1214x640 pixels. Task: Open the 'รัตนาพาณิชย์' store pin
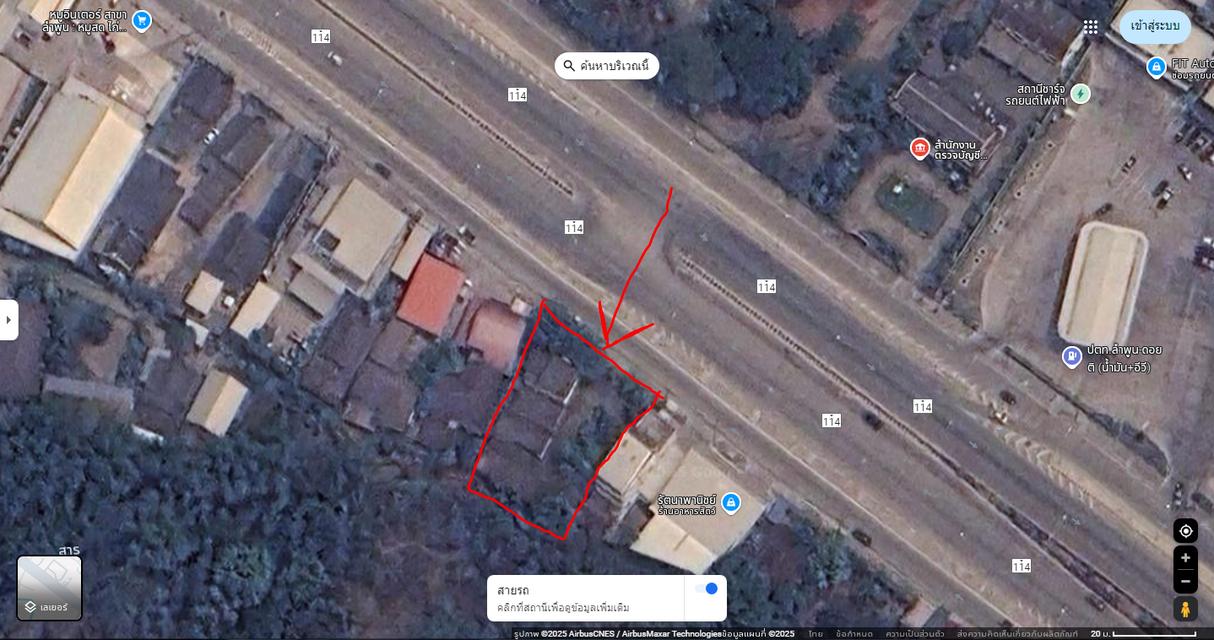point(731,502)
